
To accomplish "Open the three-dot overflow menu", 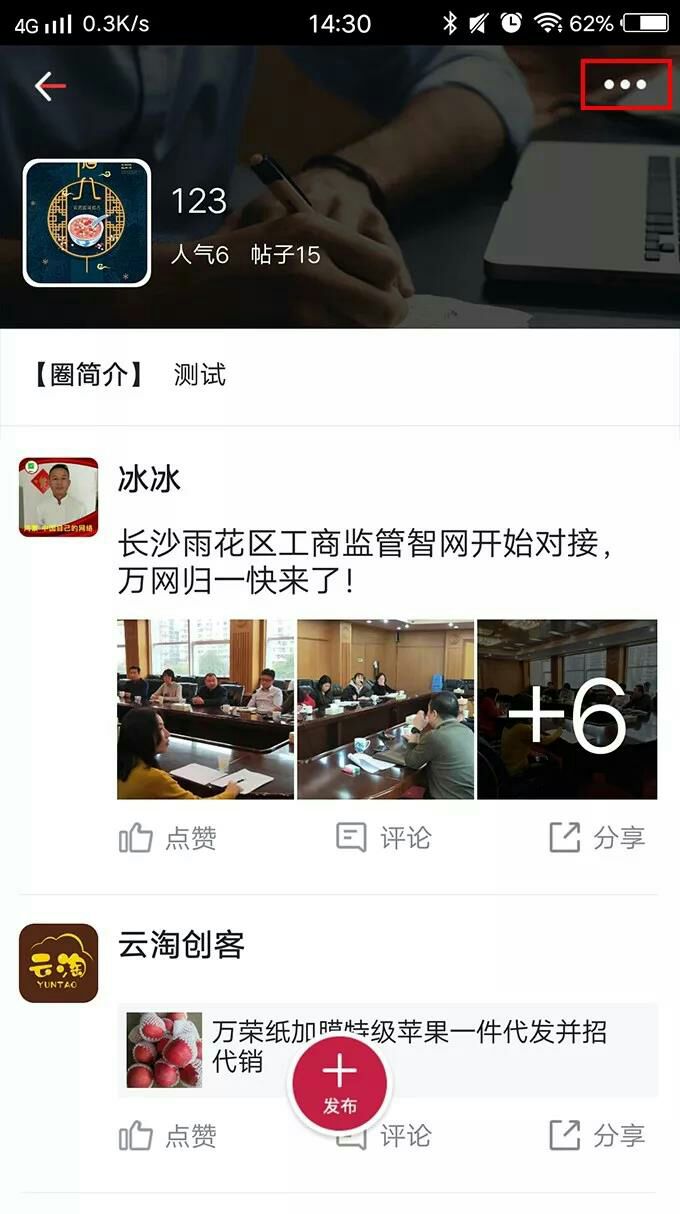I will click(x=625, y=85).
